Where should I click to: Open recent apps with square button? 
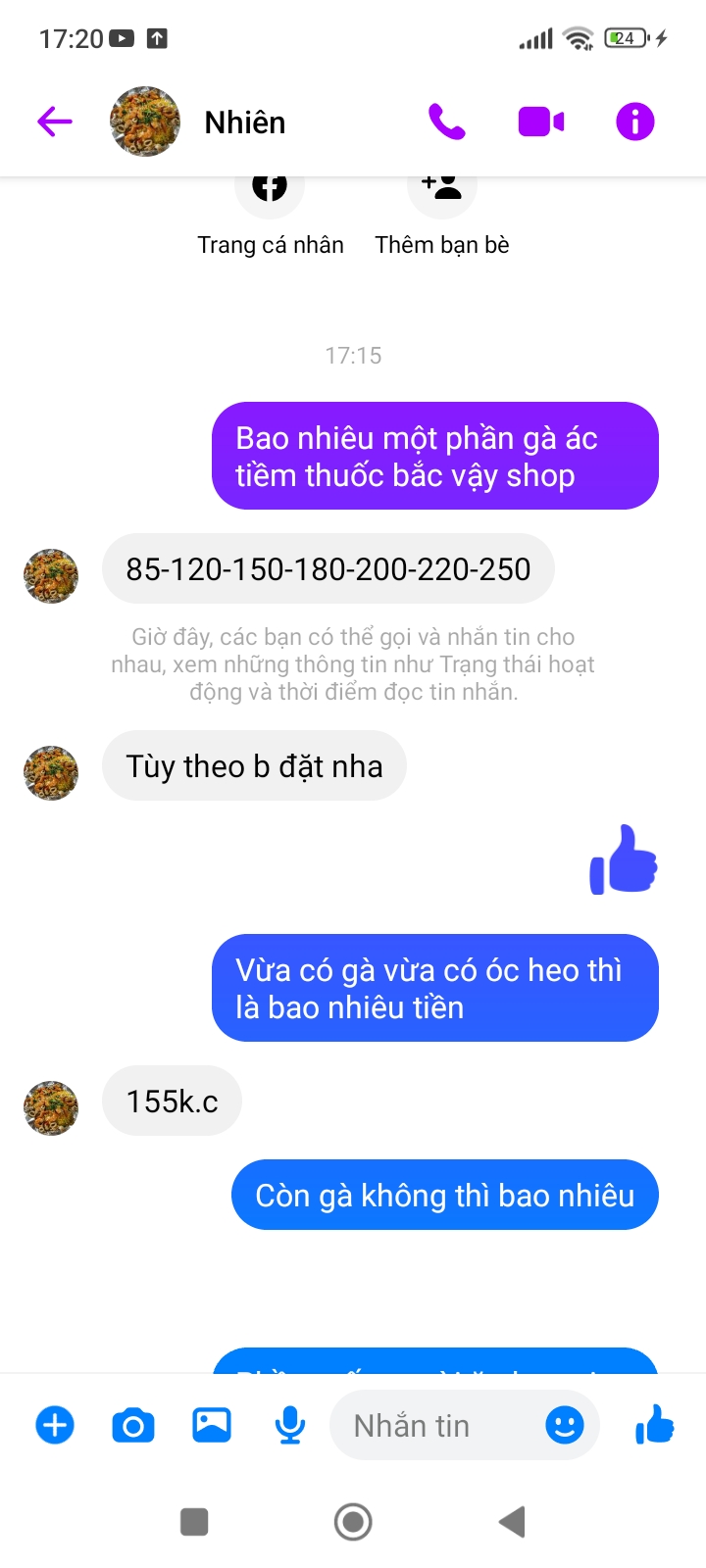[x=194, y=1522]
